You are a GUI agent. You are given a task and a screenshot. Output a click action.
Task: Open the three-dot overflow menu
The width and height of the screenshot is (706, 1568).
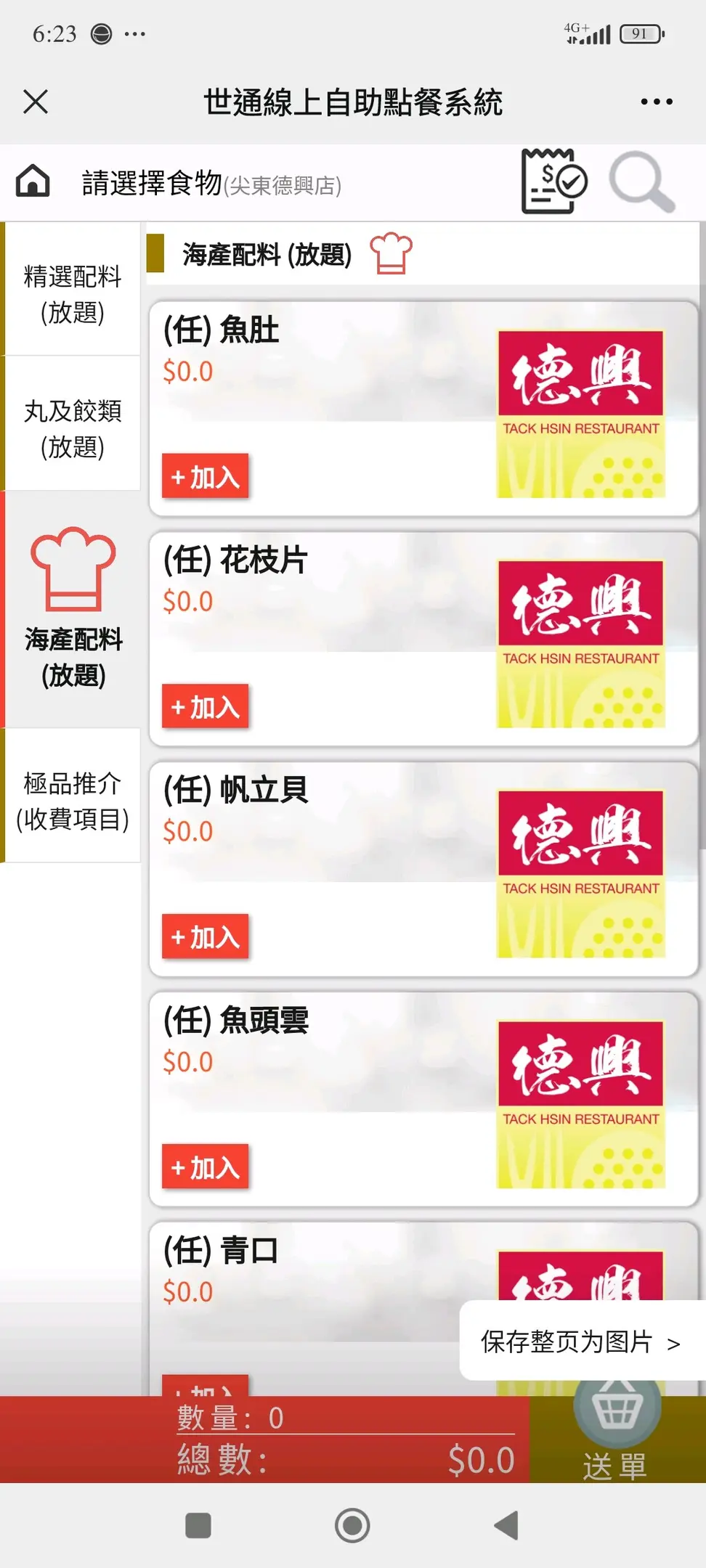pyautogui.click(x=657, y=102)
